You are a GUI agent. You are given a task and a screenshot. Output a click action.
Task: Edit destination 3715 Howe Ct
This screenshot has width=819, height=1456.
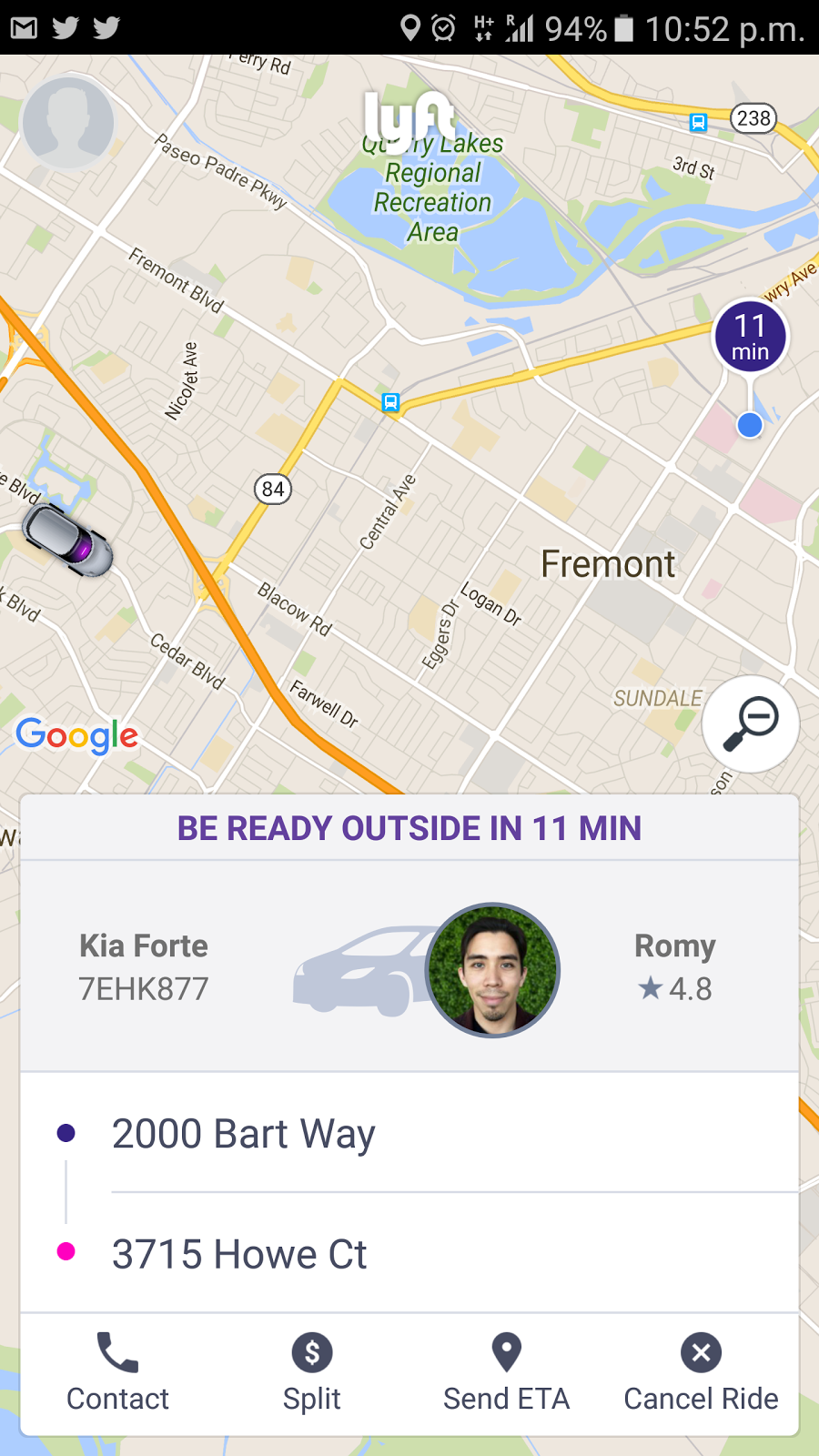tap(239, 1254)
